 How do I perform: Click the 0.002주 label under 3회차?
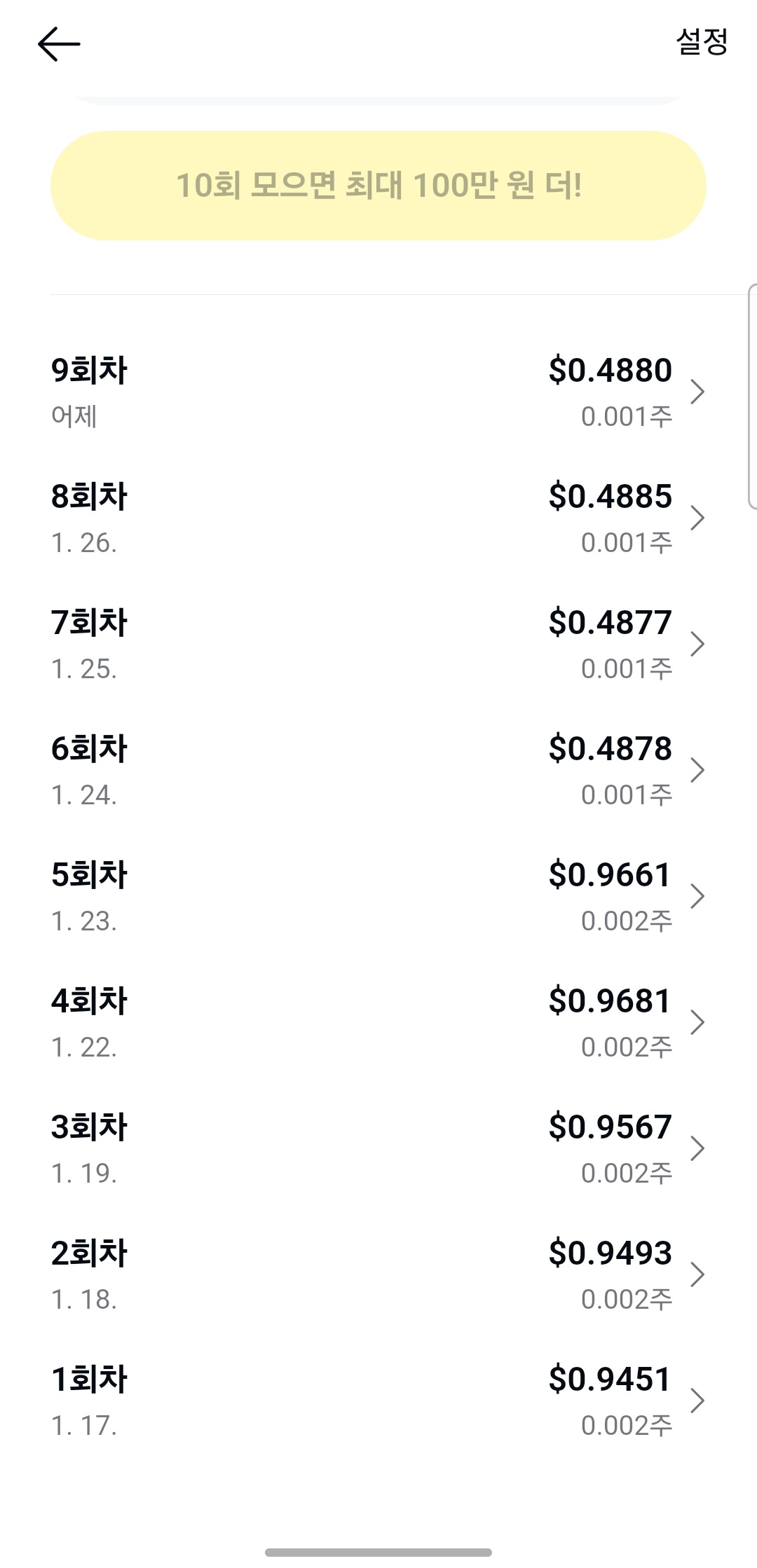[x=627, y=1170]
